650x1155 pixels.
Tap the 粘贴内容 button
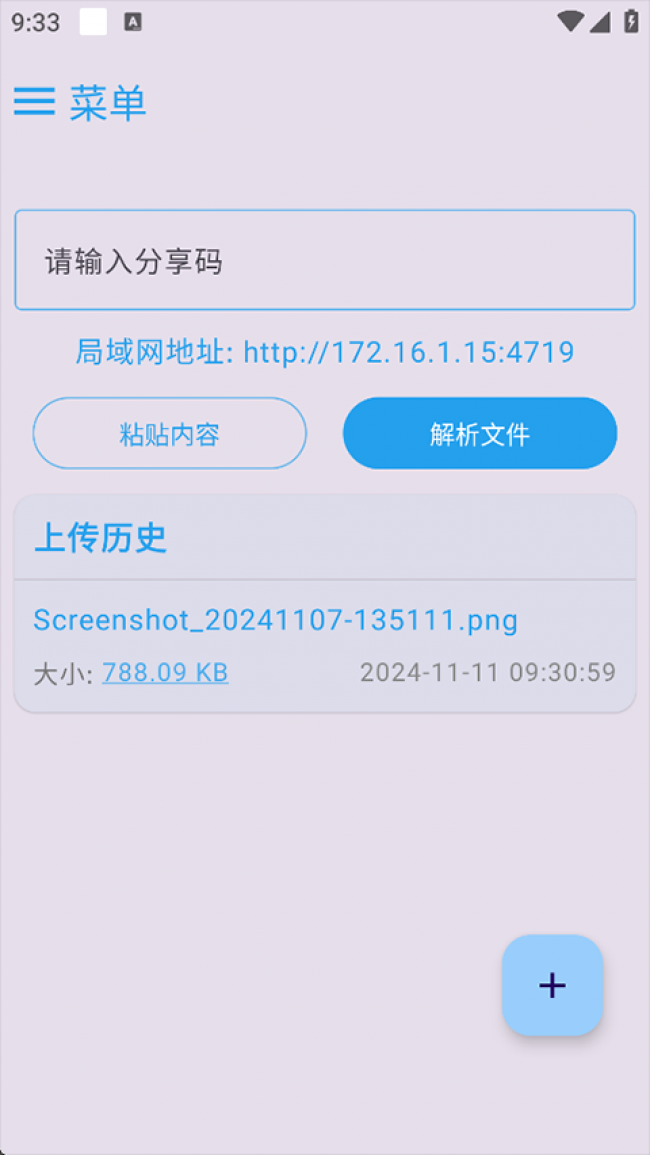[x=170, y=433]
